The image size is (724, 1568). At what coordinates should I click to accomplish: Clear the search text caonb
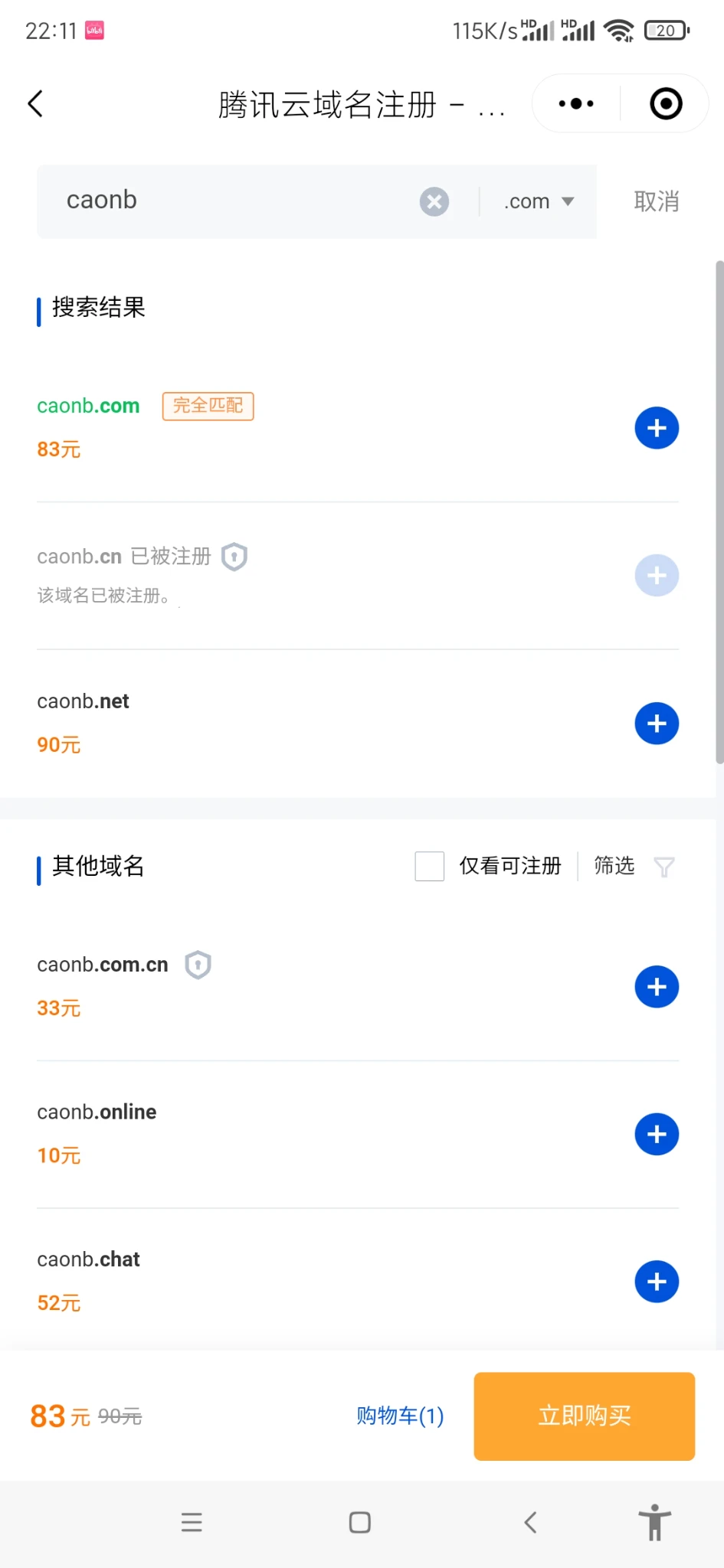[434, 201]
